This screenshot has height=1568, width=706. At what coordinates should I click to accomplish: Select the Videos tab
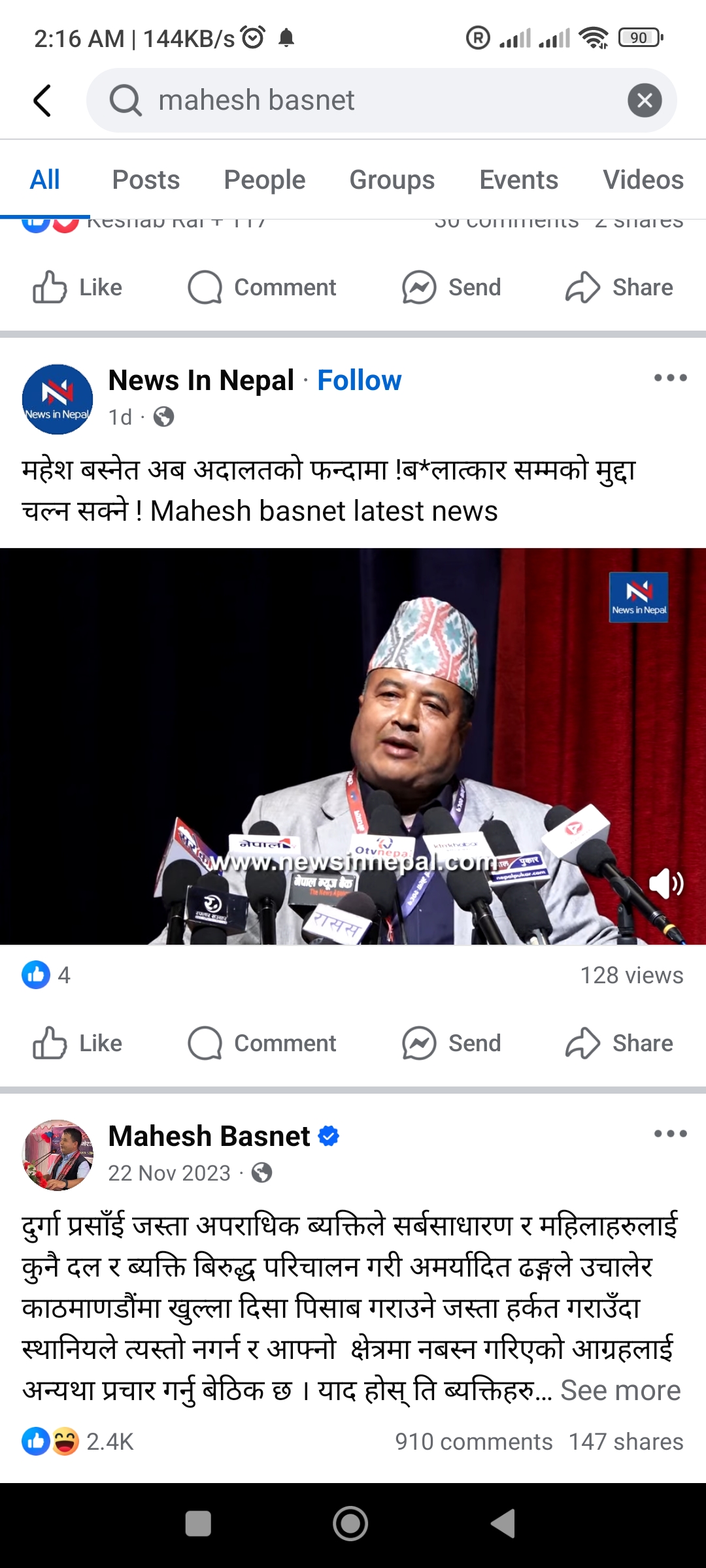click(x=643, y=180)
